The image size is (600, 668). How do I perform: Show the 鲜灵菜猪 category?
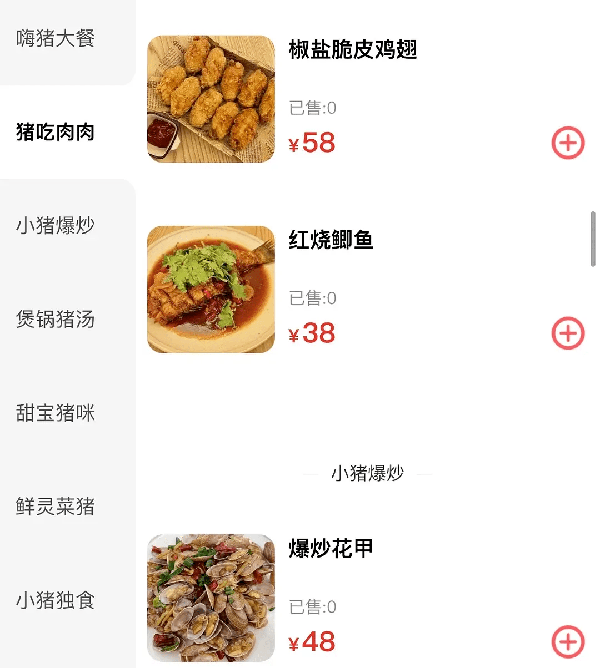[56, 506]
